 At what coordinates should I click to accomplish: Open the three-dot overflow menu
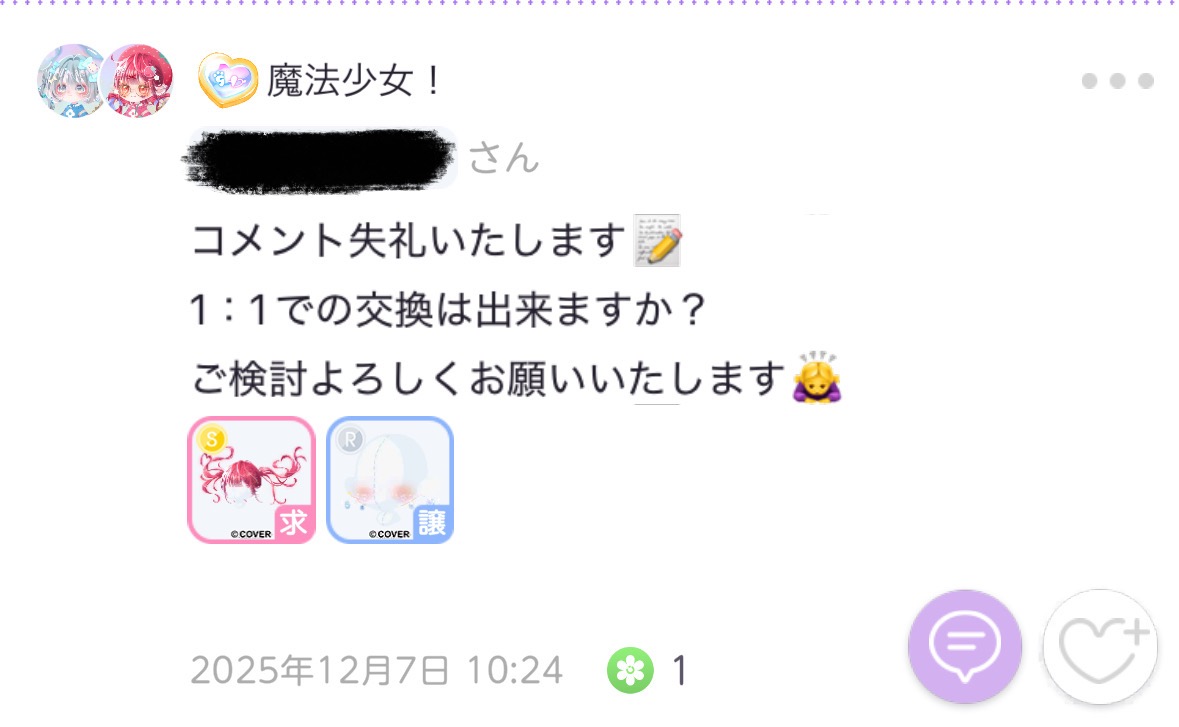[x=1117, y=81]
